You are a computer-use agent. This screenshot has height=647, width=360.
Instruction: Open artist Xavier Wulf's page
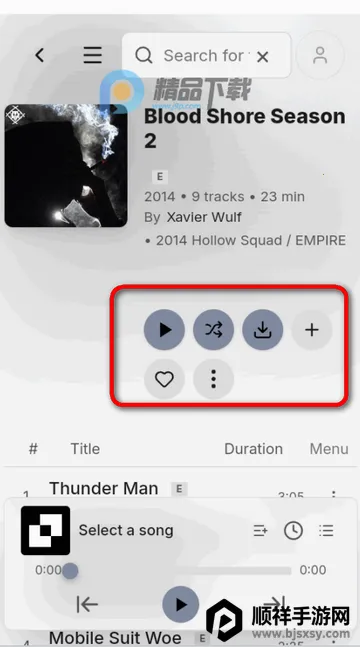click(204, 217)
